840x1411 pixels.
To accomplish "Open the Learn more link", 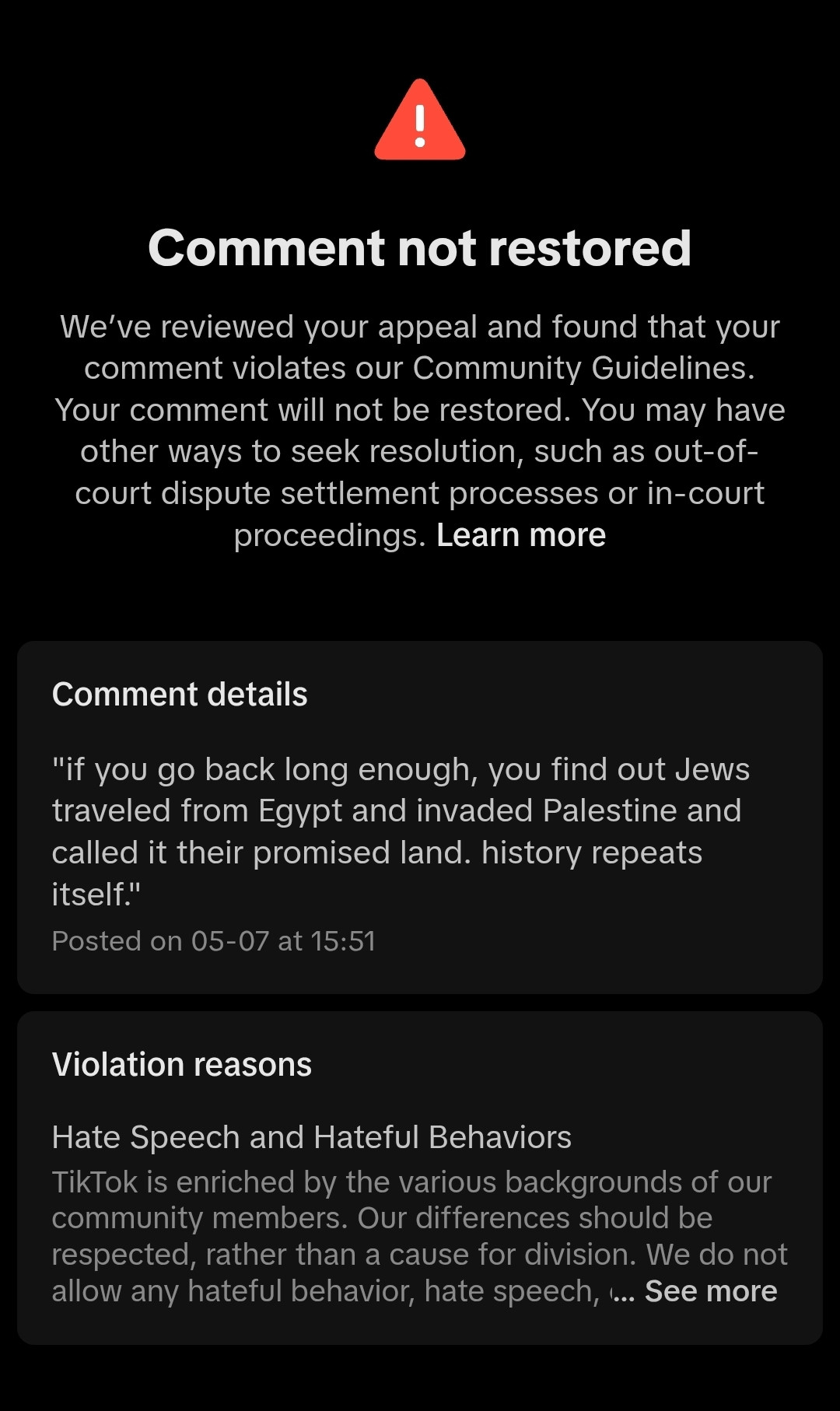I will point(521,535).
